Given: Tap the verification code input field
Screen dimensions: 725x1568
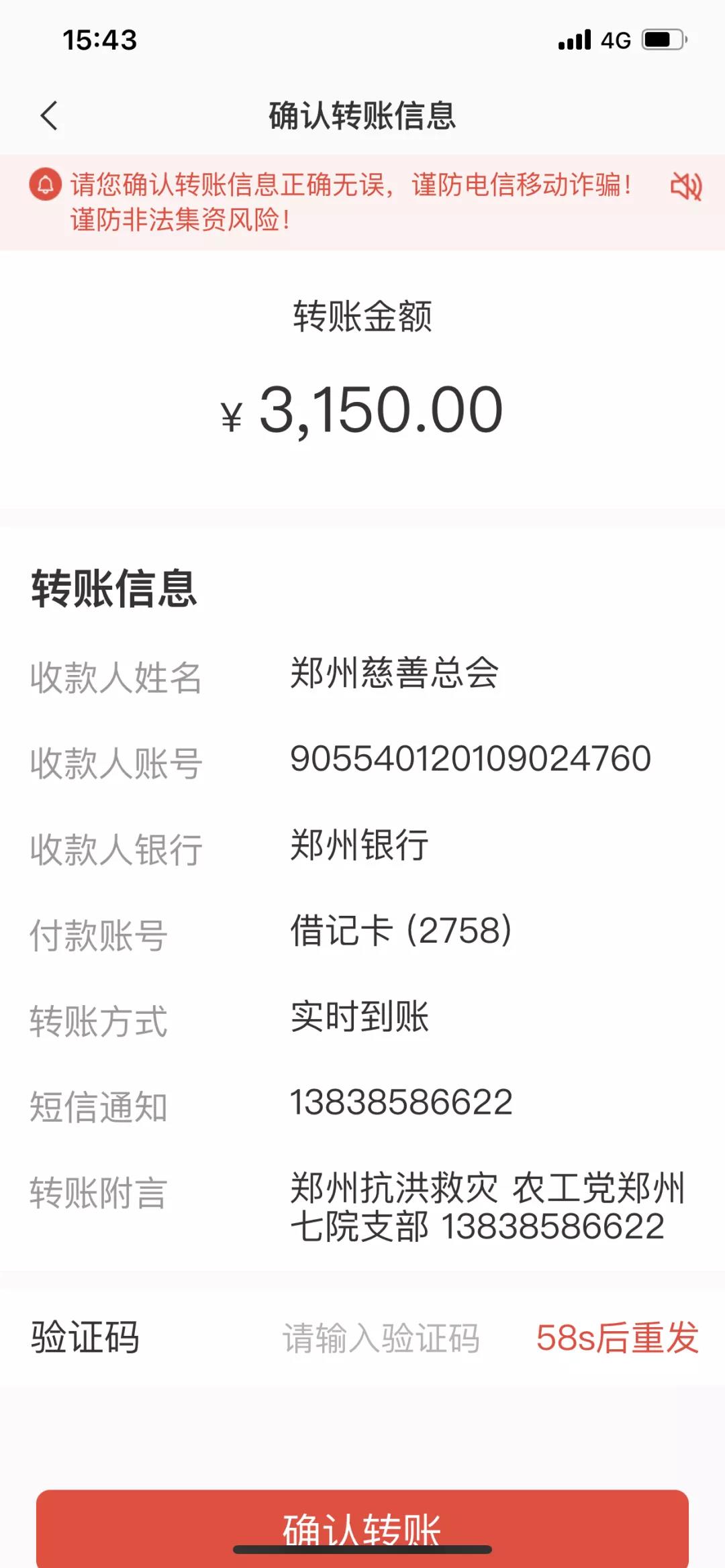Looking at the screenshot, I should coord(381,1339).
